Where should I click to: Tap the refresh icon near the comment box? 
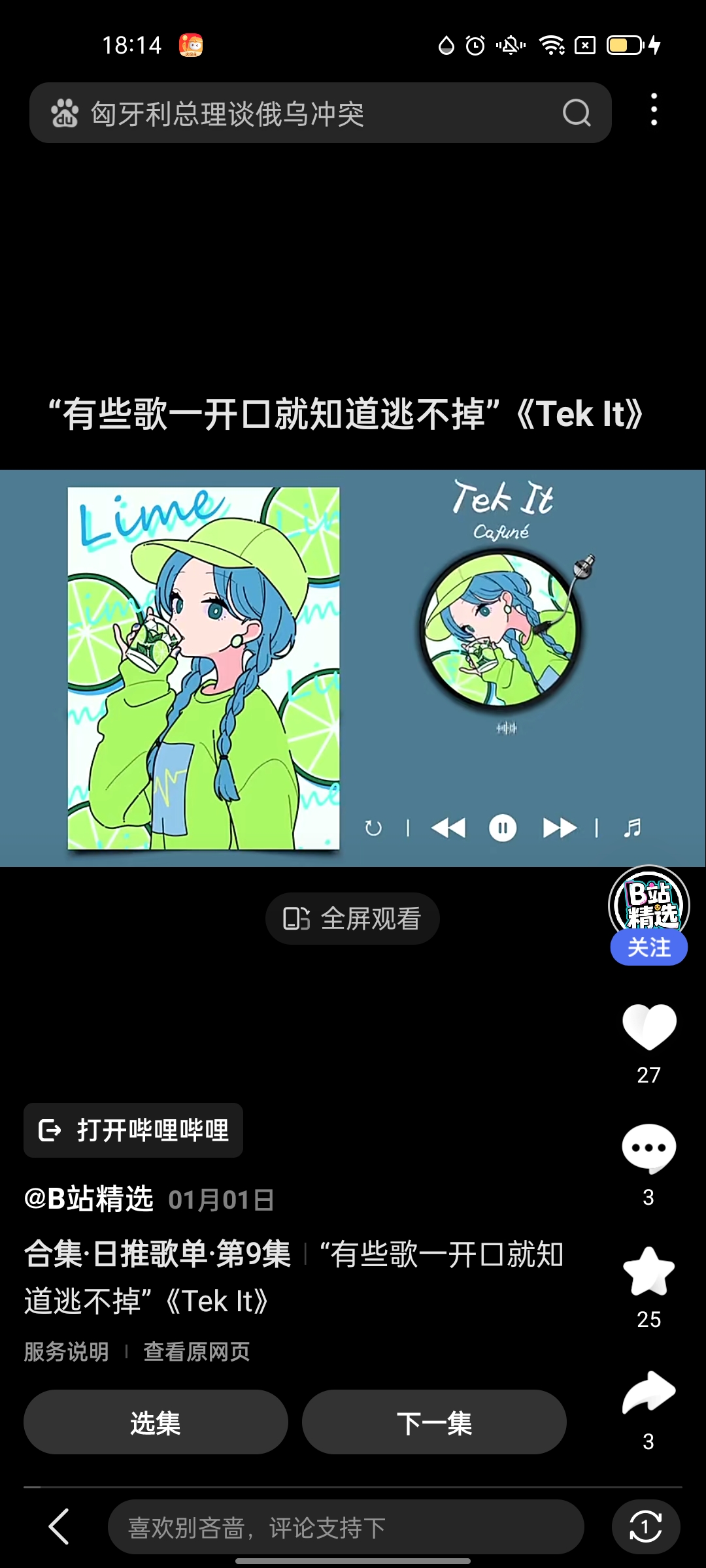coord(646,1527)
